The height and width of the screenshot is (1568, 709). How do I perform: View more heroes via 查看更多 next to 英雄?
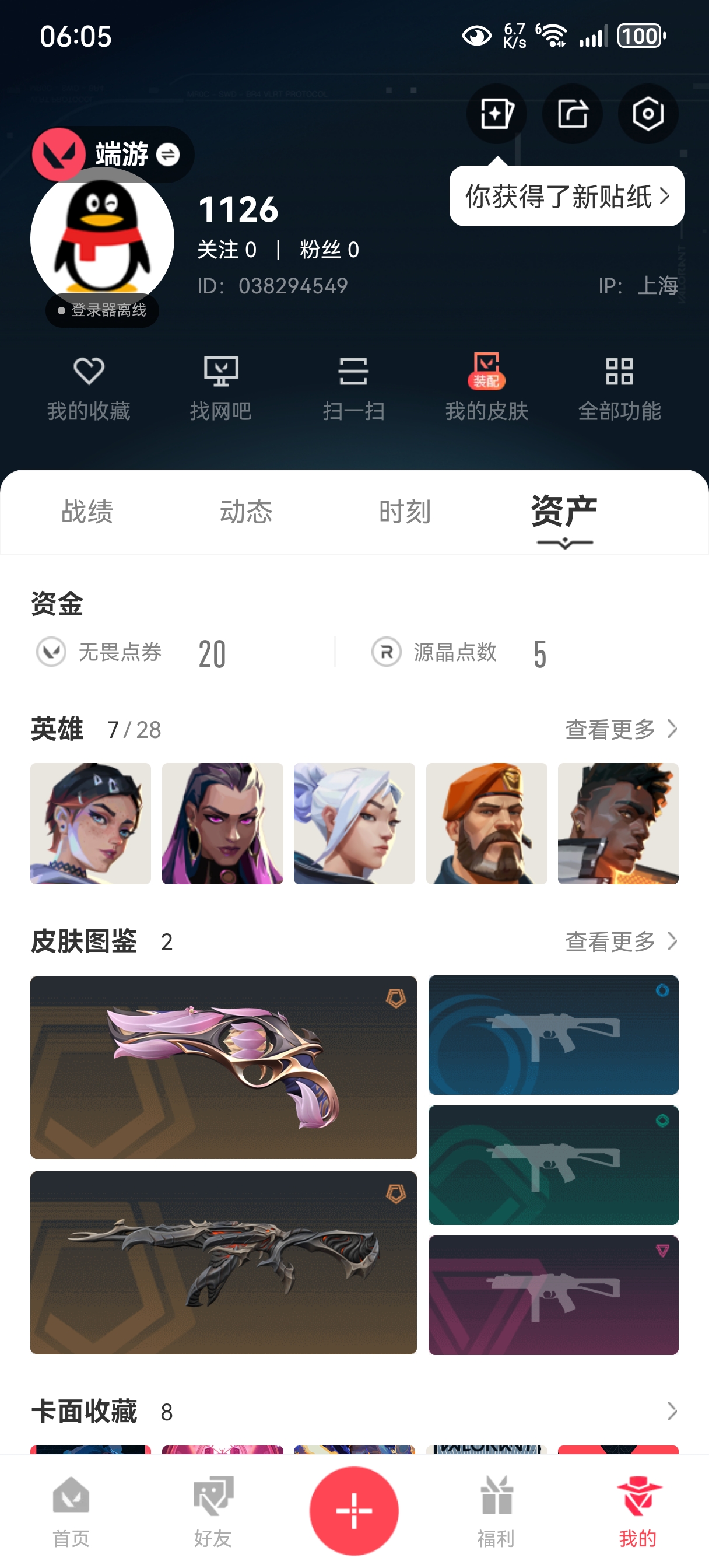pos(622,729)
